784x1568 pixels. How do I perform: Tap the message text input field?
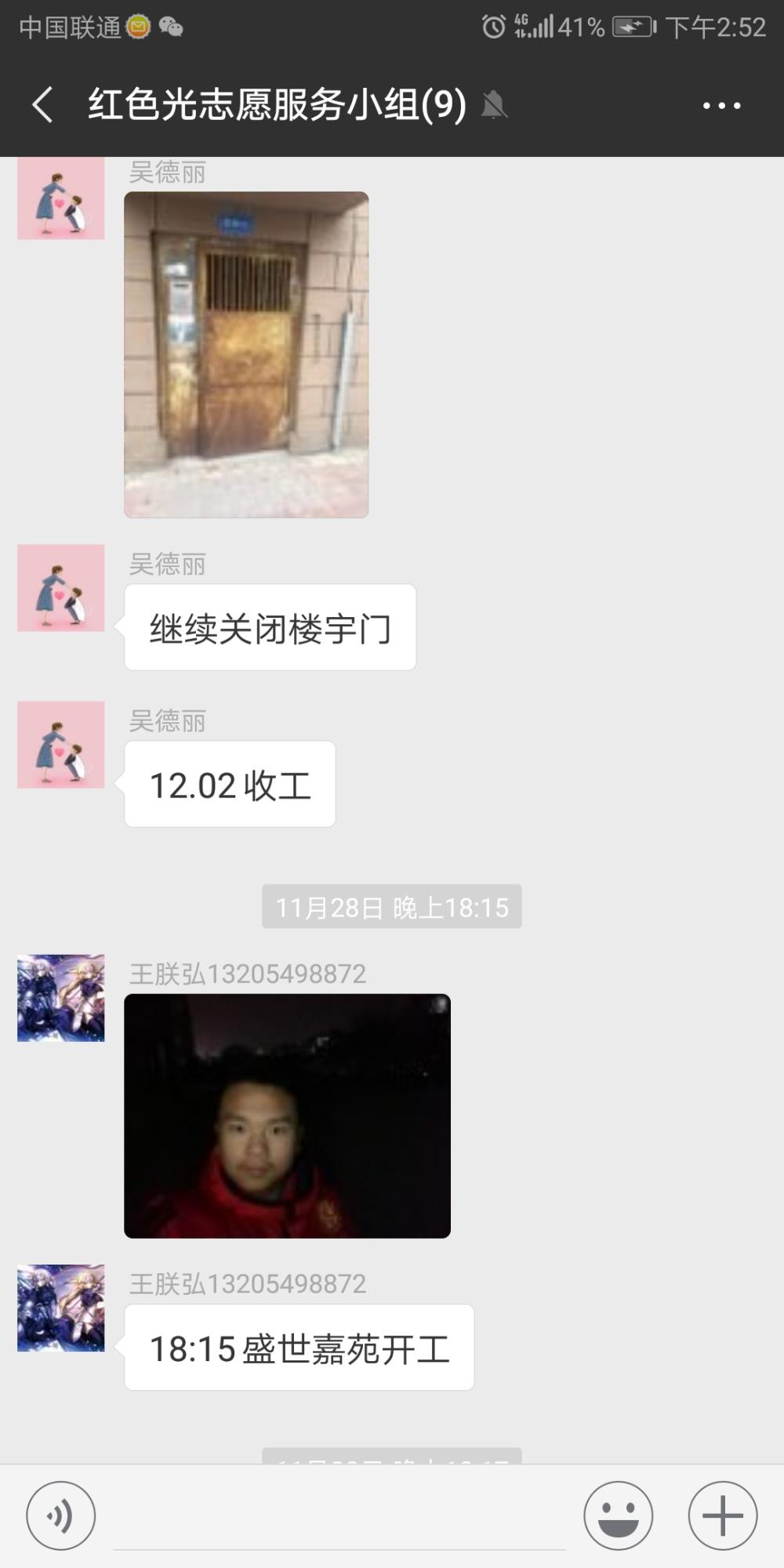click(339, 1517)
